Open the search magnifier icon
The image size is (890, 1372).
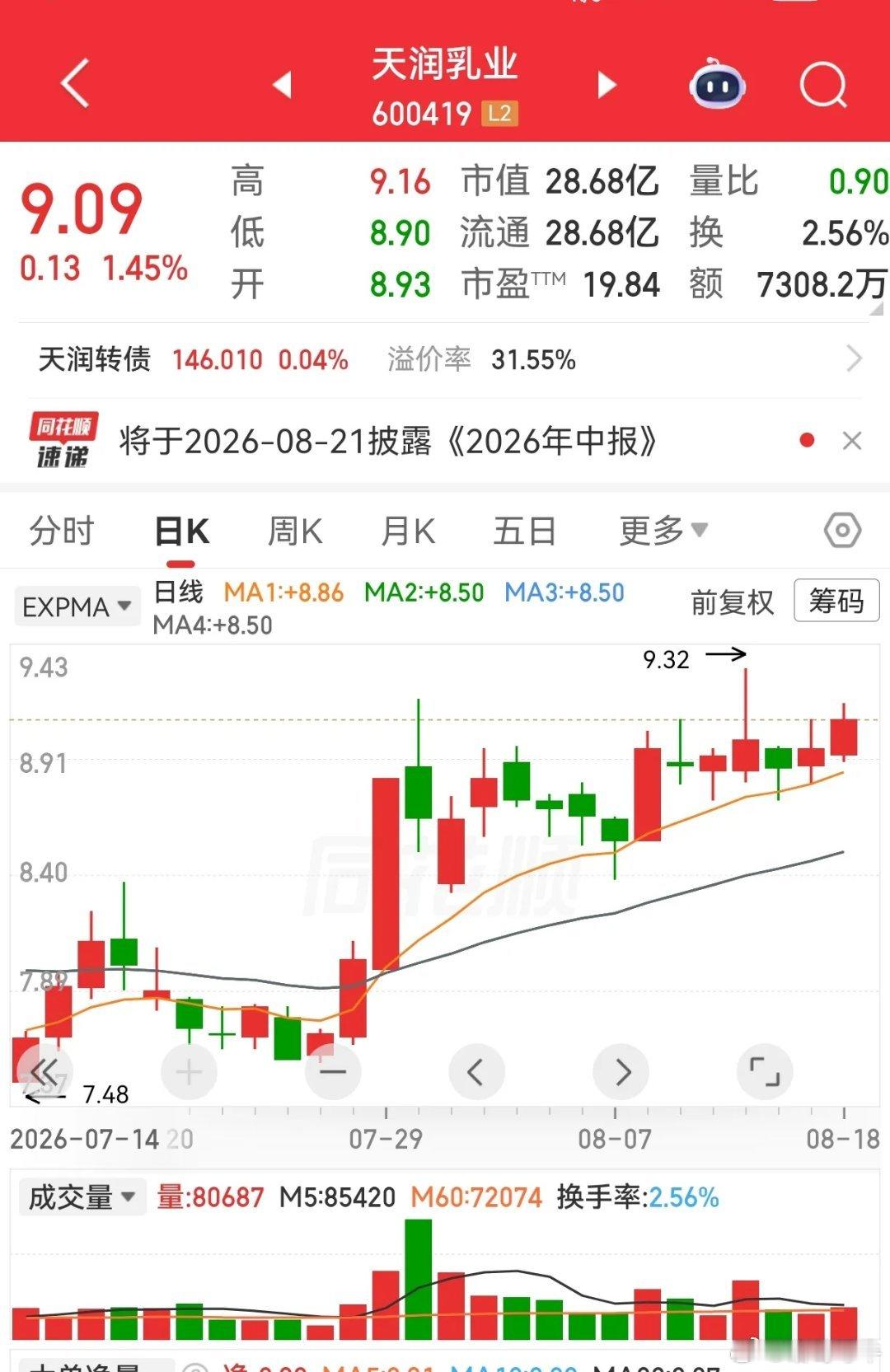[823, 84]
